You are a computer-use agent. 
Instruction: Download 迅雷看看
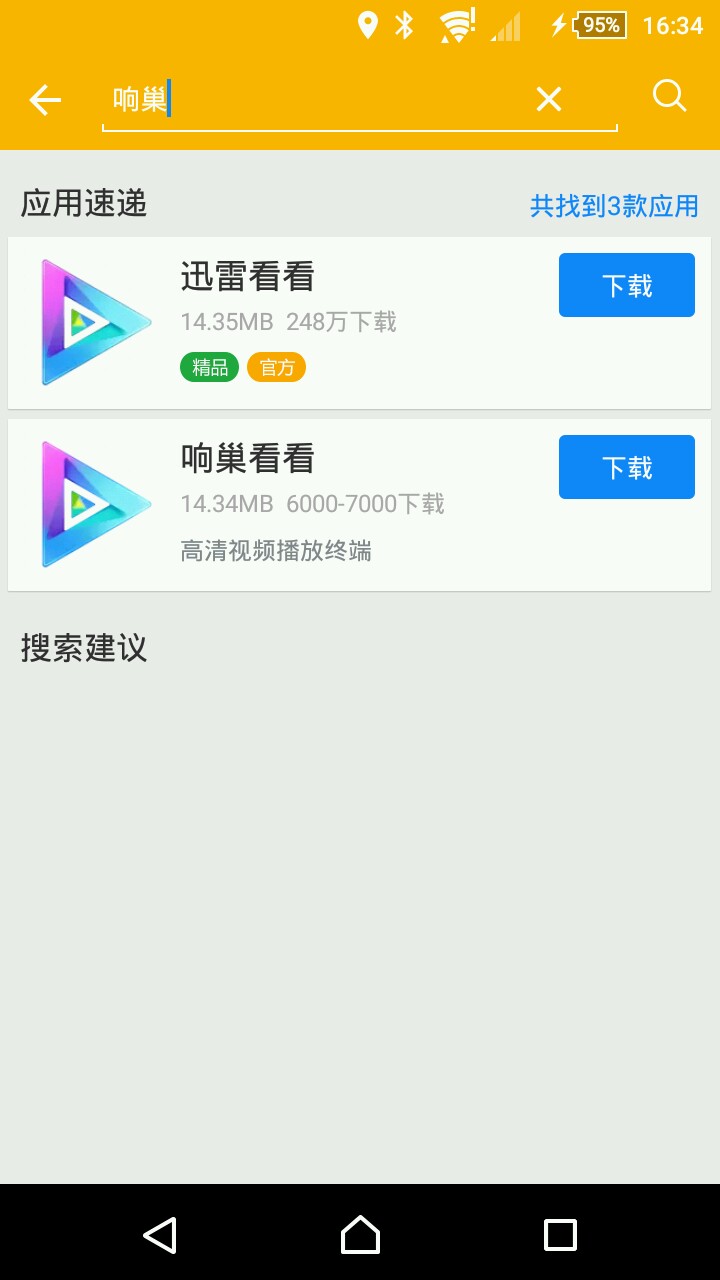click(x=626, y=286)
